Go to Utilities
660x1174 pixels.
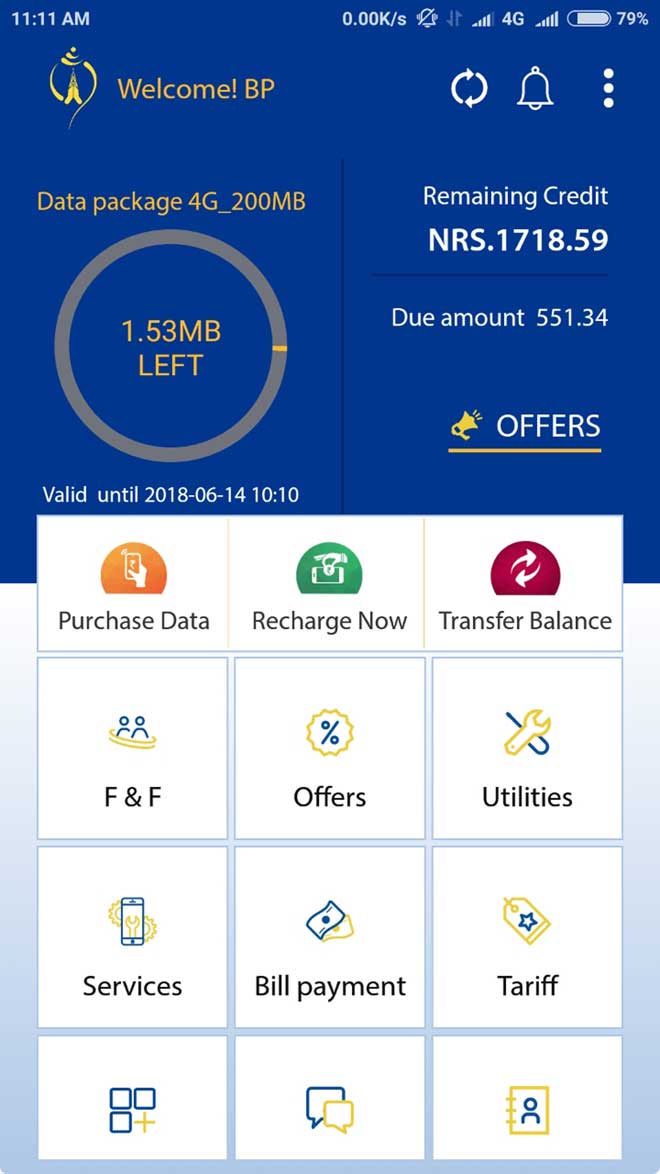point(527,748)
